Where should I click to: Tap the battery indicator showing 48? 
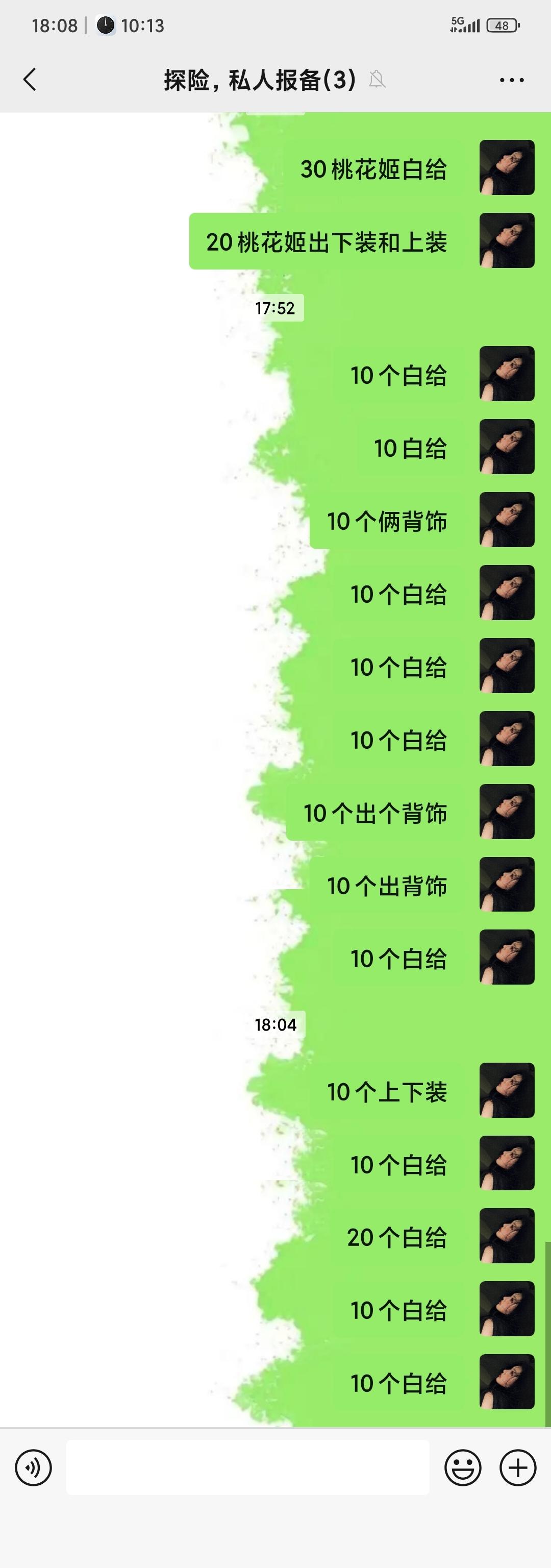pyautogui.click(x=503, y=24)
